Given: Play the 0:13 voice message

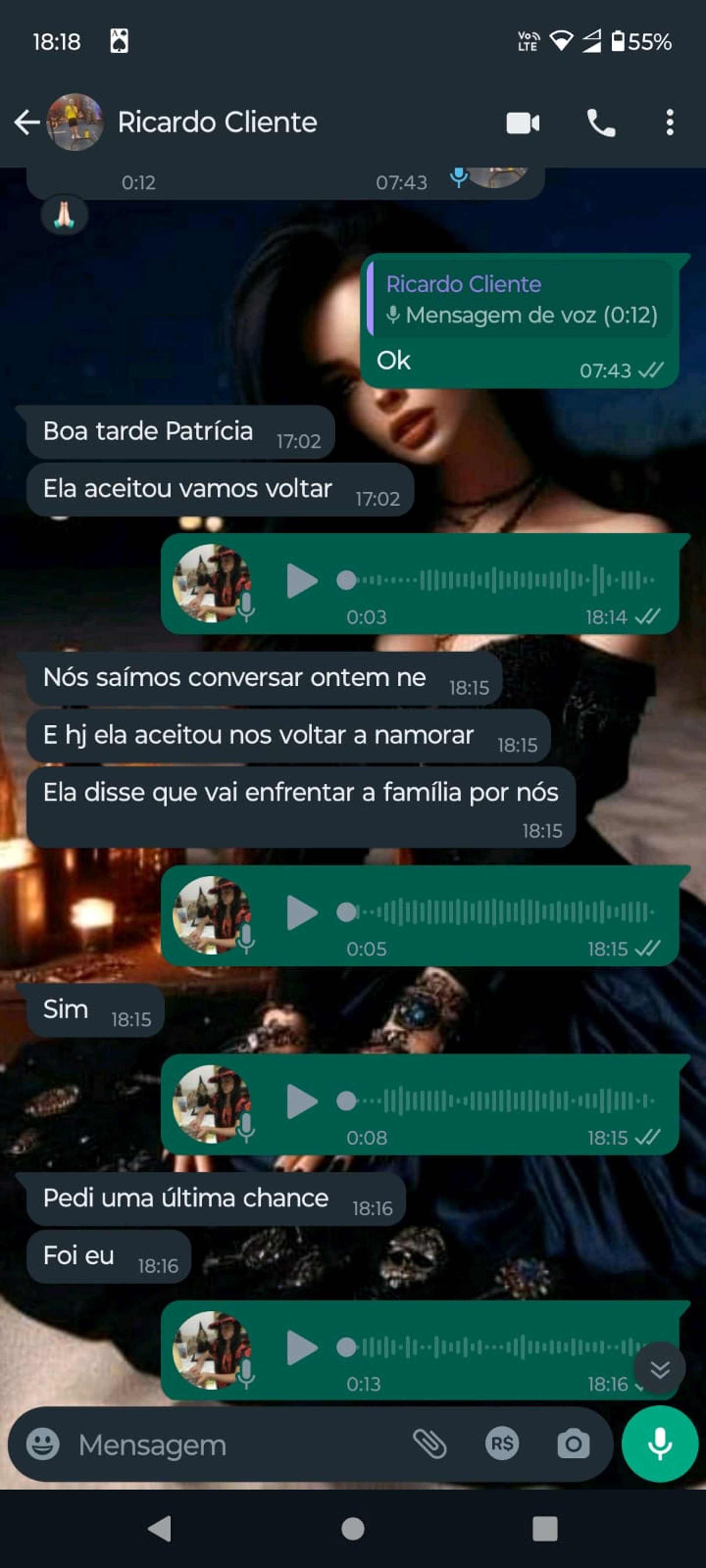Looking at the screenshot, I should click(x=302, y=1348).
